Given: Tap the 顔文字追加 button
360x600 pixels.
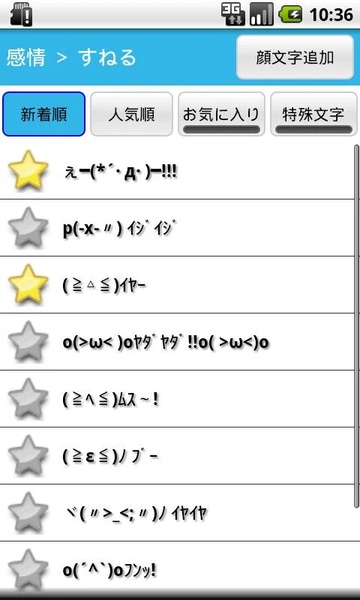Looking at the screenshot, I should [295, 57].
